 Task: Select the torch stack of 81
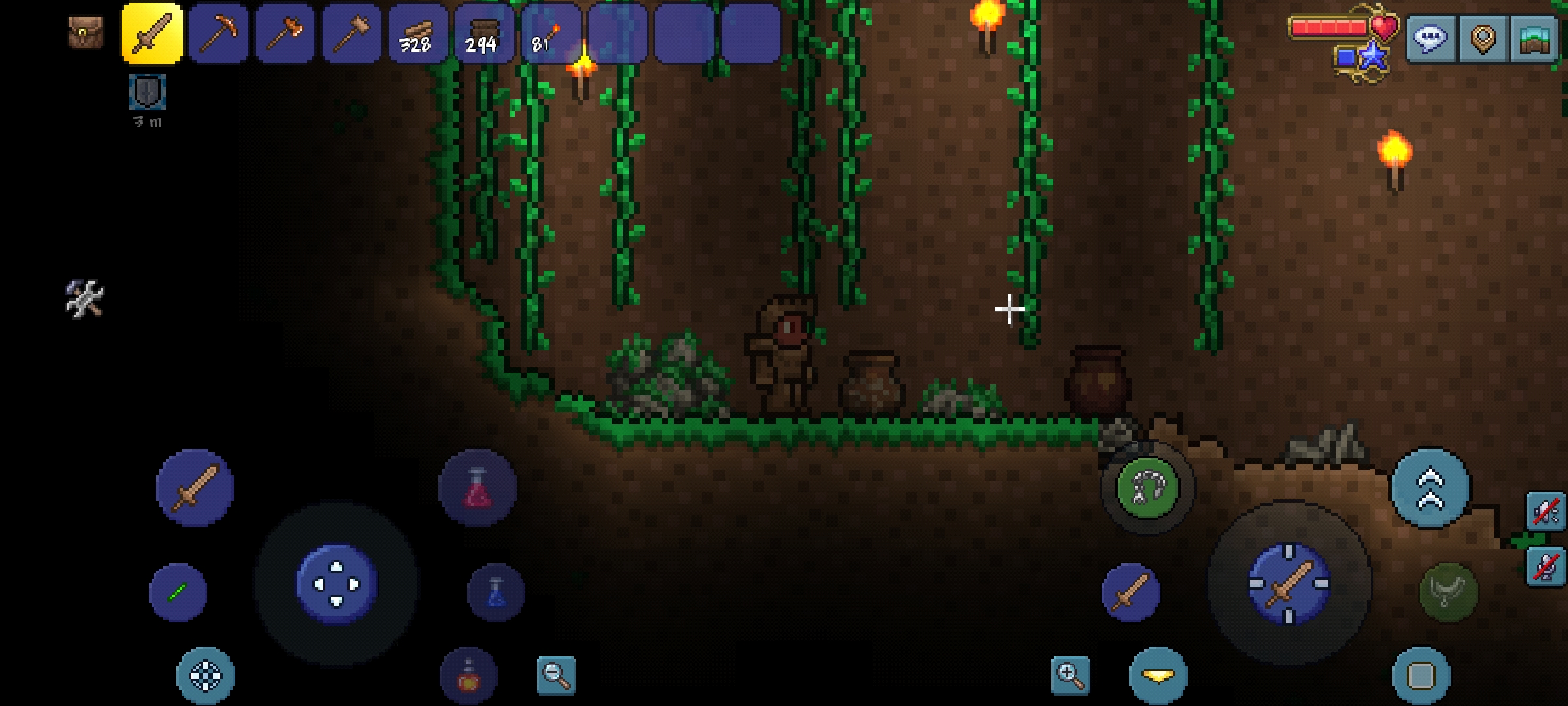550,33
